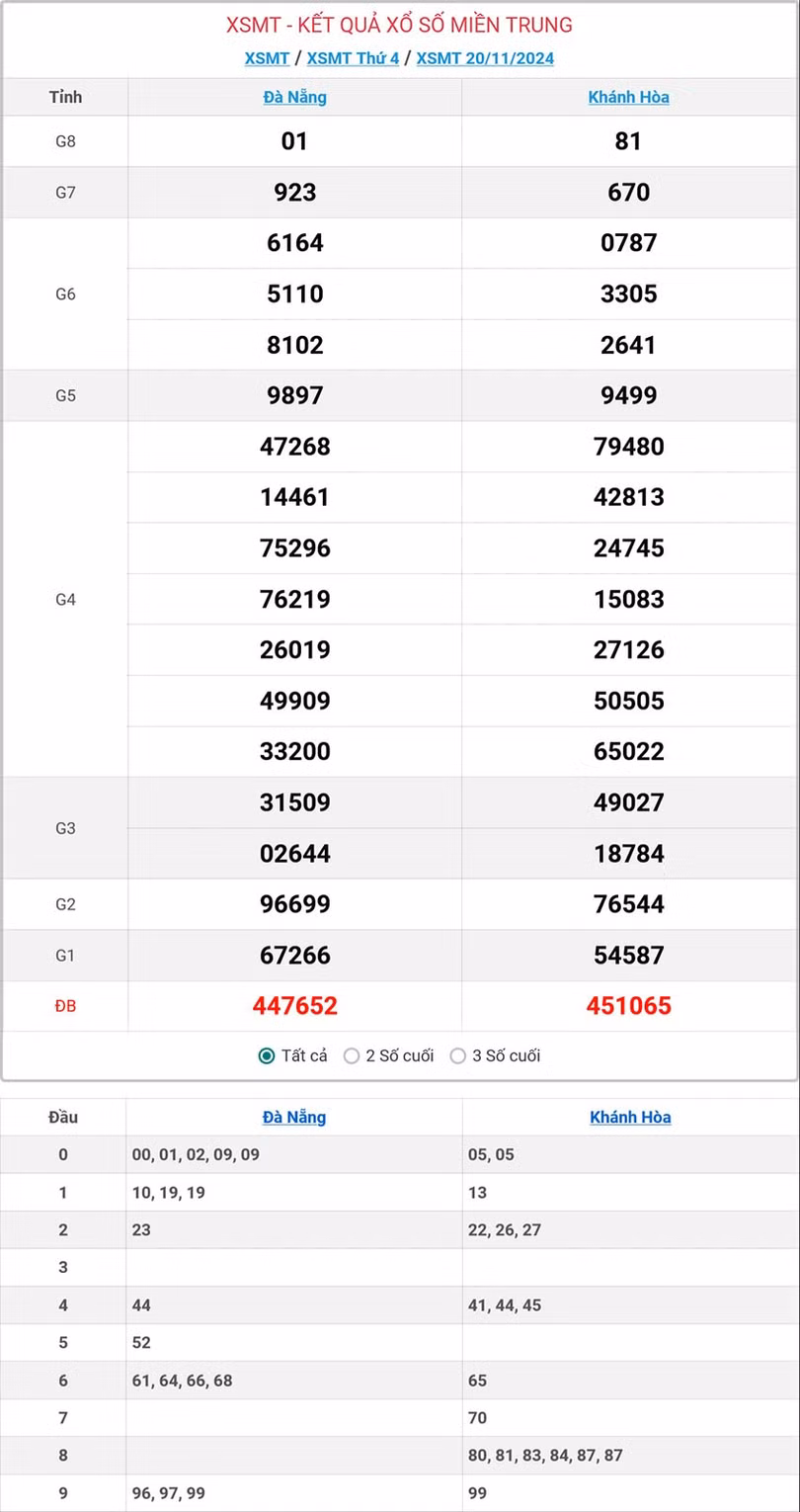
Task: Tap Đà Nẵng link in the Đầu header row
Action: tap(294, 1117)
